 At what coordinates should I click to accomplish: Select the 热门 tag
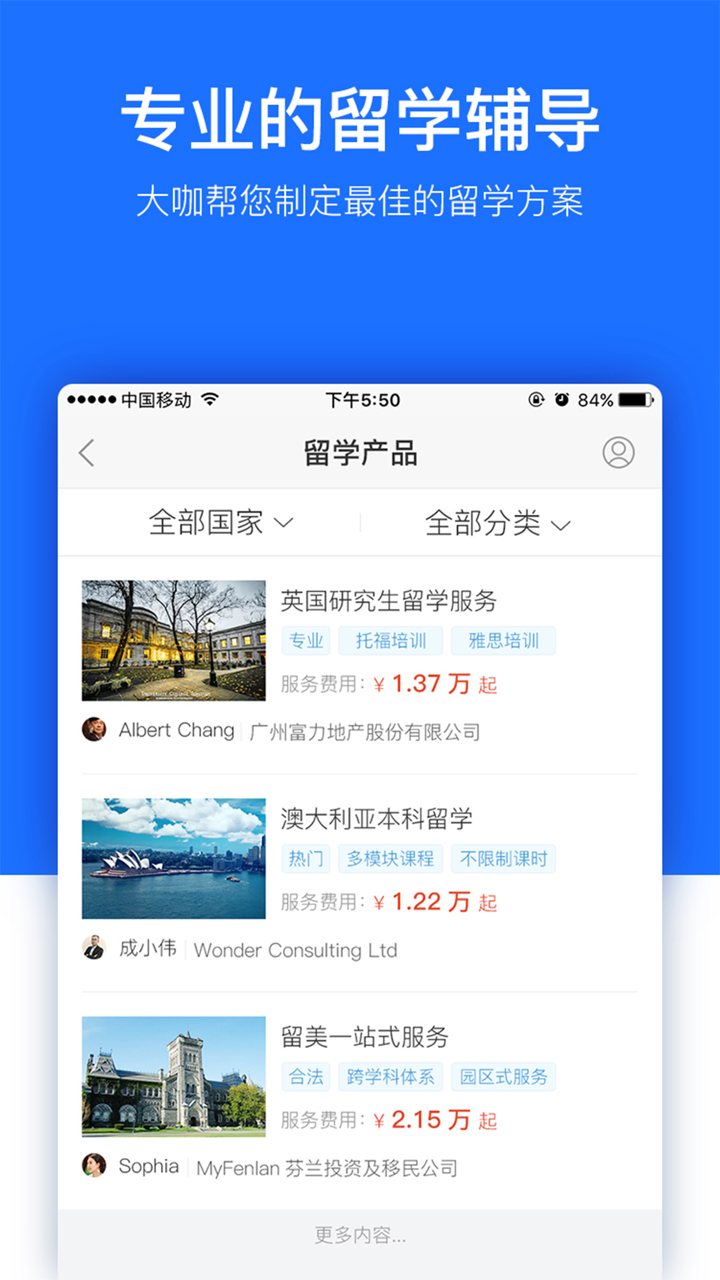point(305,858)
